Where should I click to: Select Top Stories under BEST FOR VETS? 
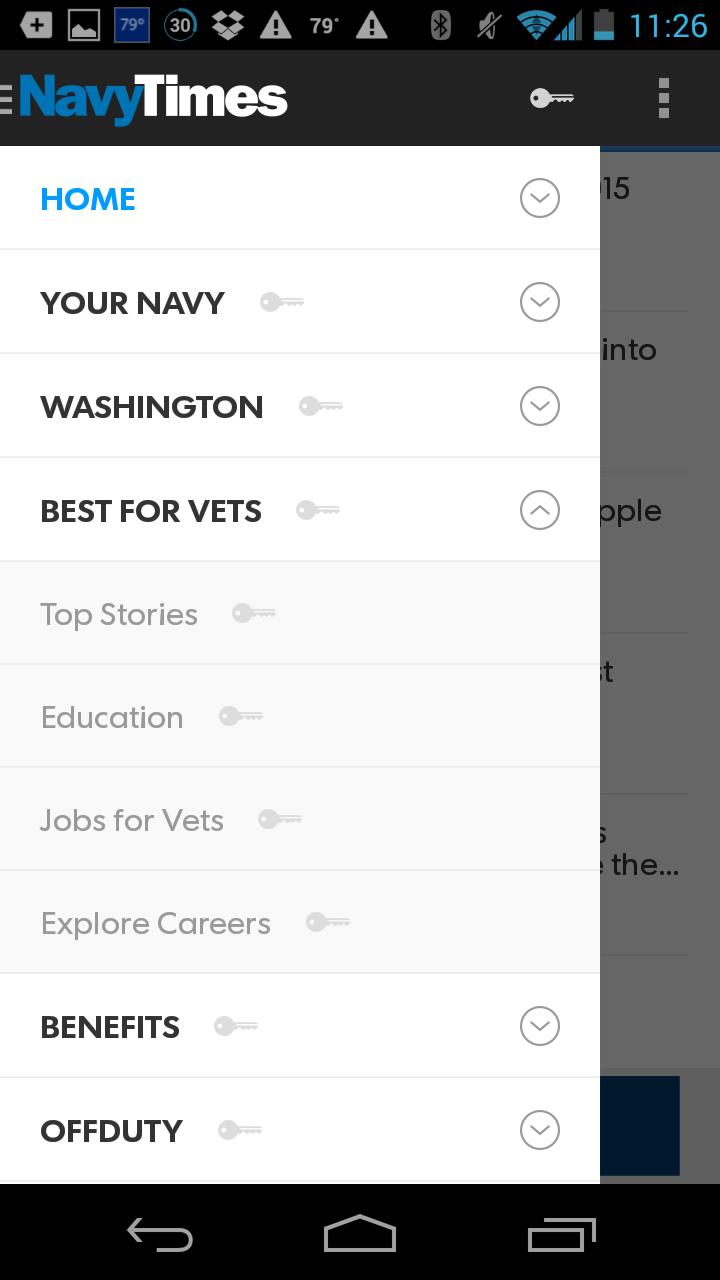pos(118,613)
